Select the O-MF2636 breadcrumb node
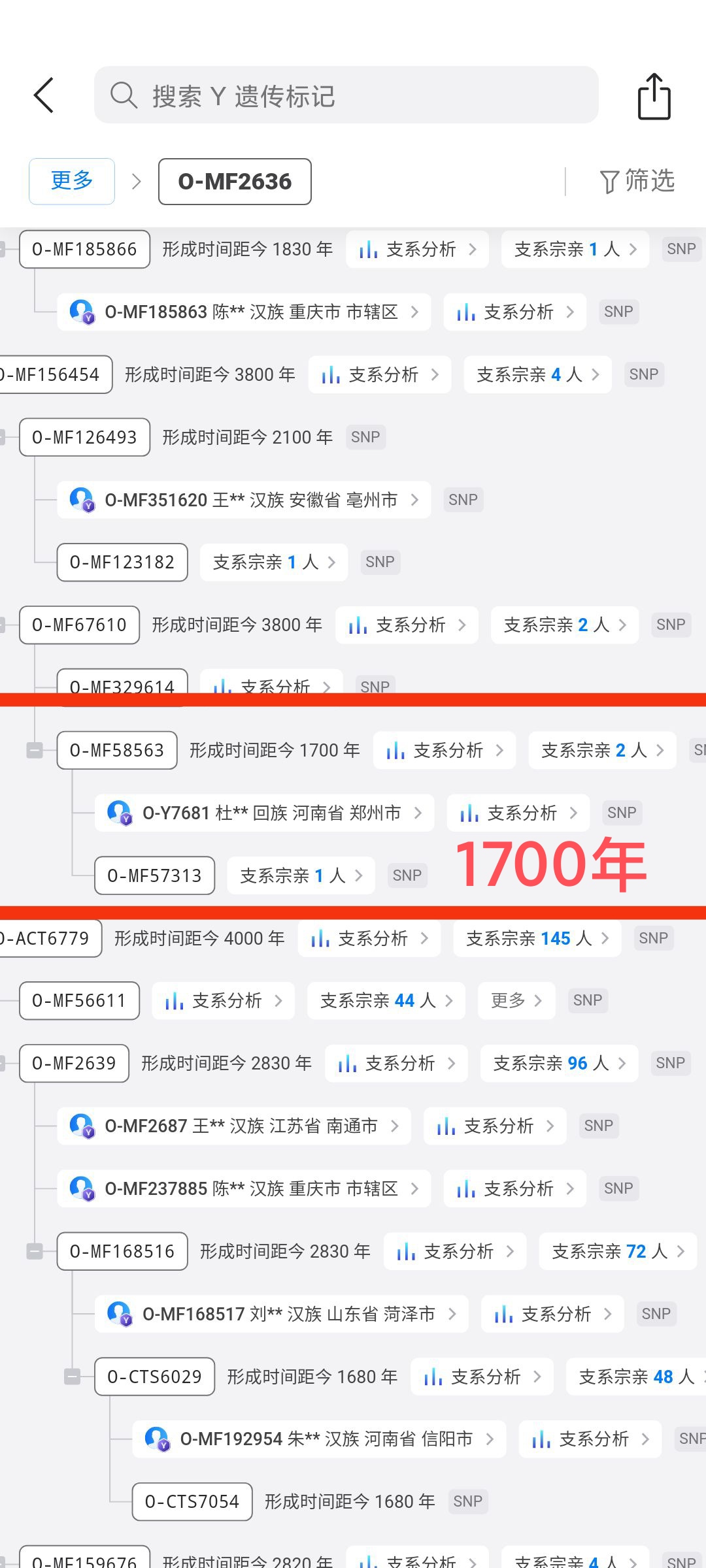This screenshot has height=1568, width=706. [x=235, y=182]
